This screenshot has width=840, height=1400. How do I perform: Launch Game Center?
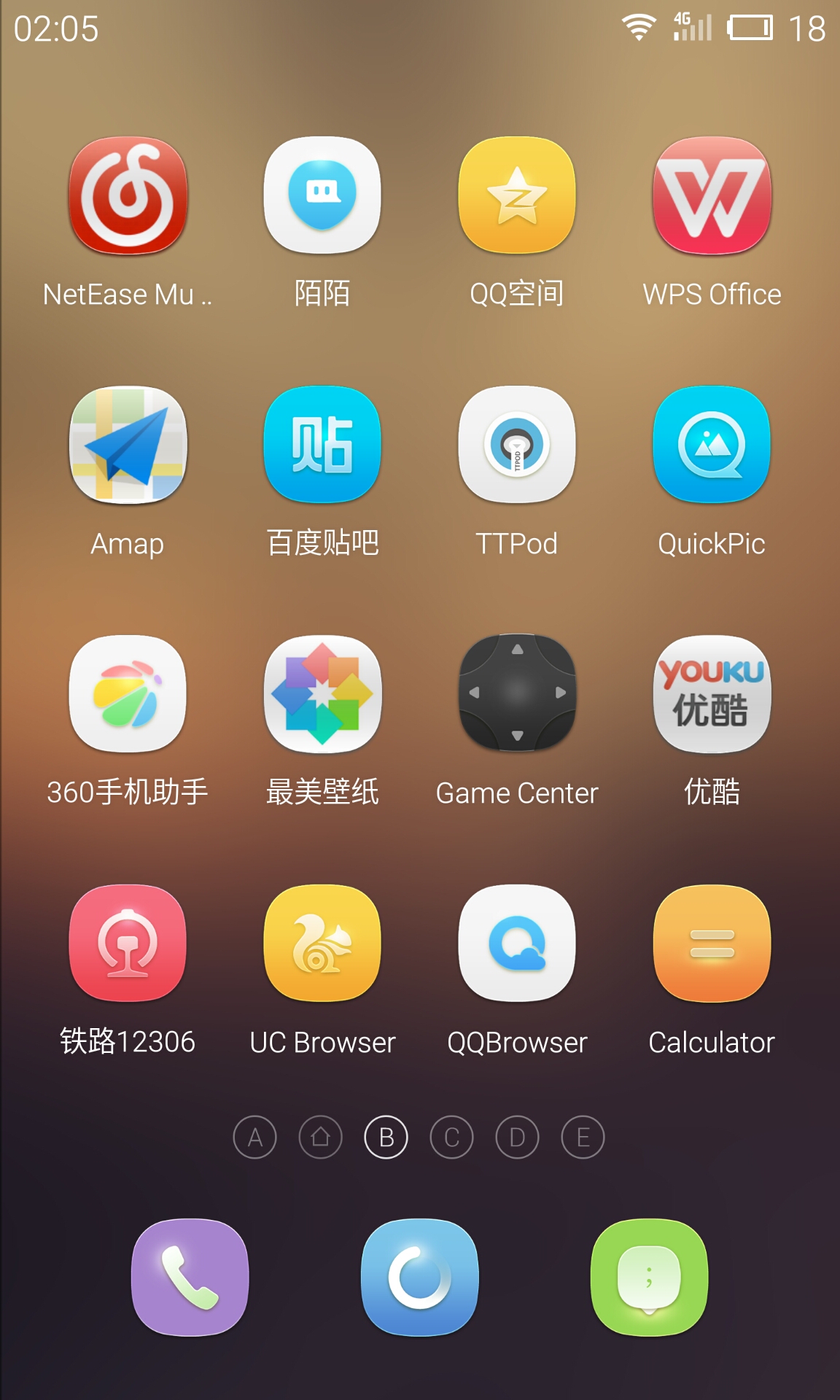click(517, 693)
